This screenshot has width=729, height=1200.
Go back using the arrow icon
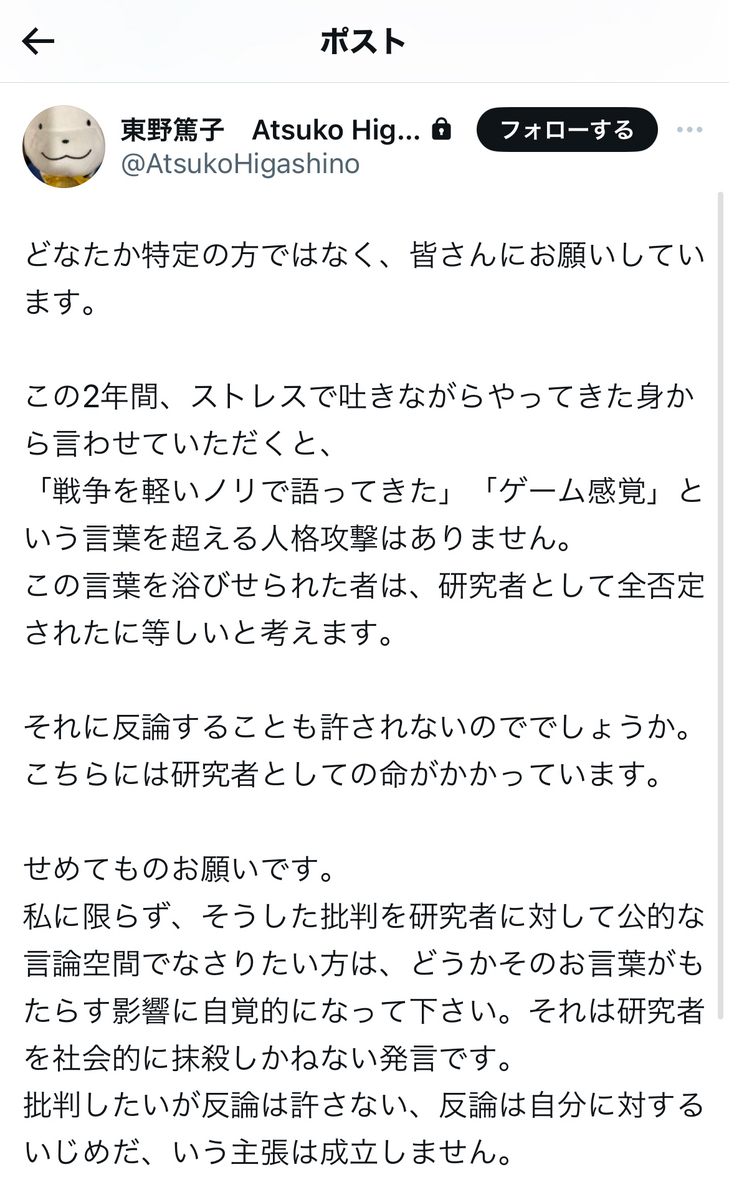(38, 41)
